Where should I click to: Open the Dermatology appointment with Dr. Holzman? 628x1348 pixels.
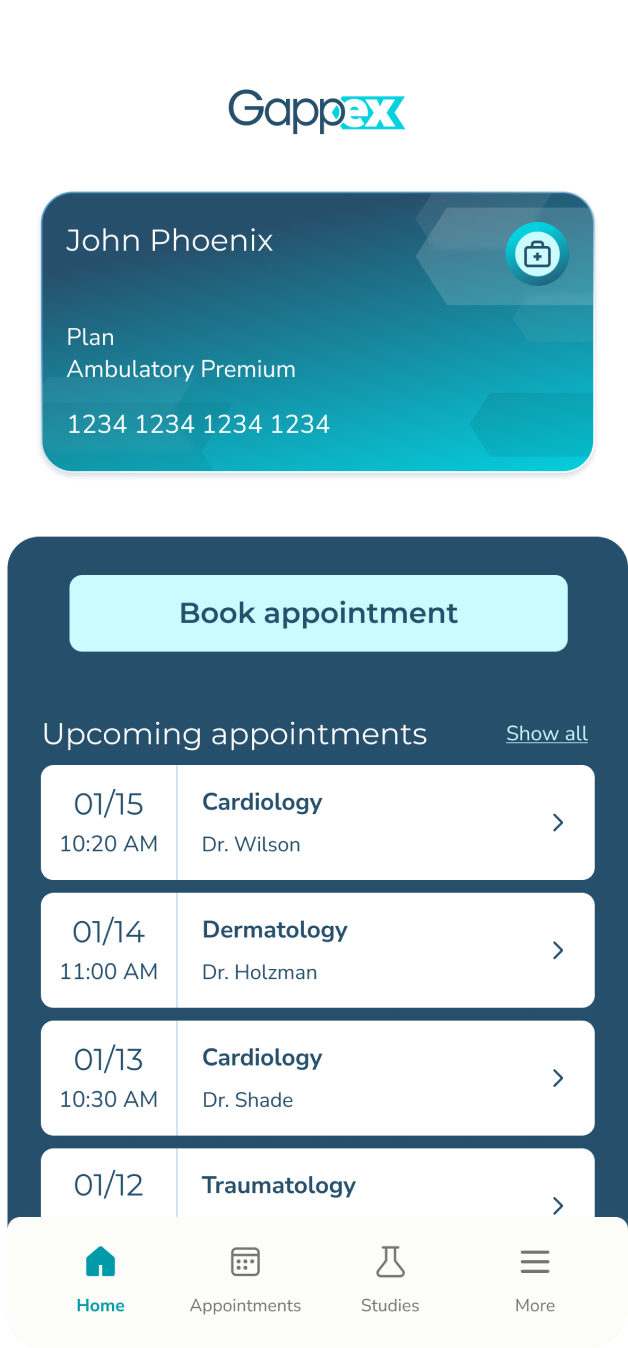point(318,950)
